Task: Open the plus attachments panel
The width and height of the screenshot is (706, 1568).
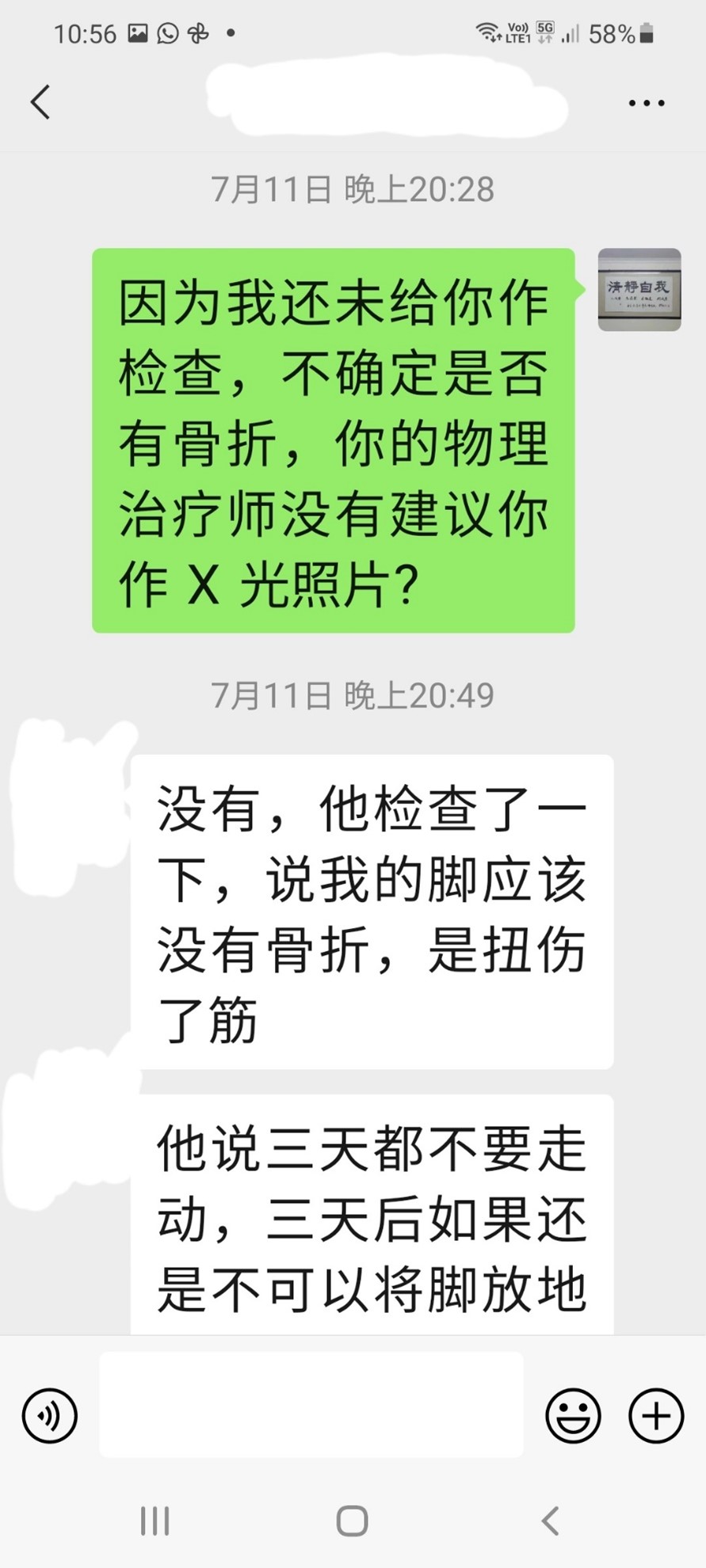Action: click(x=655, y=1415)
